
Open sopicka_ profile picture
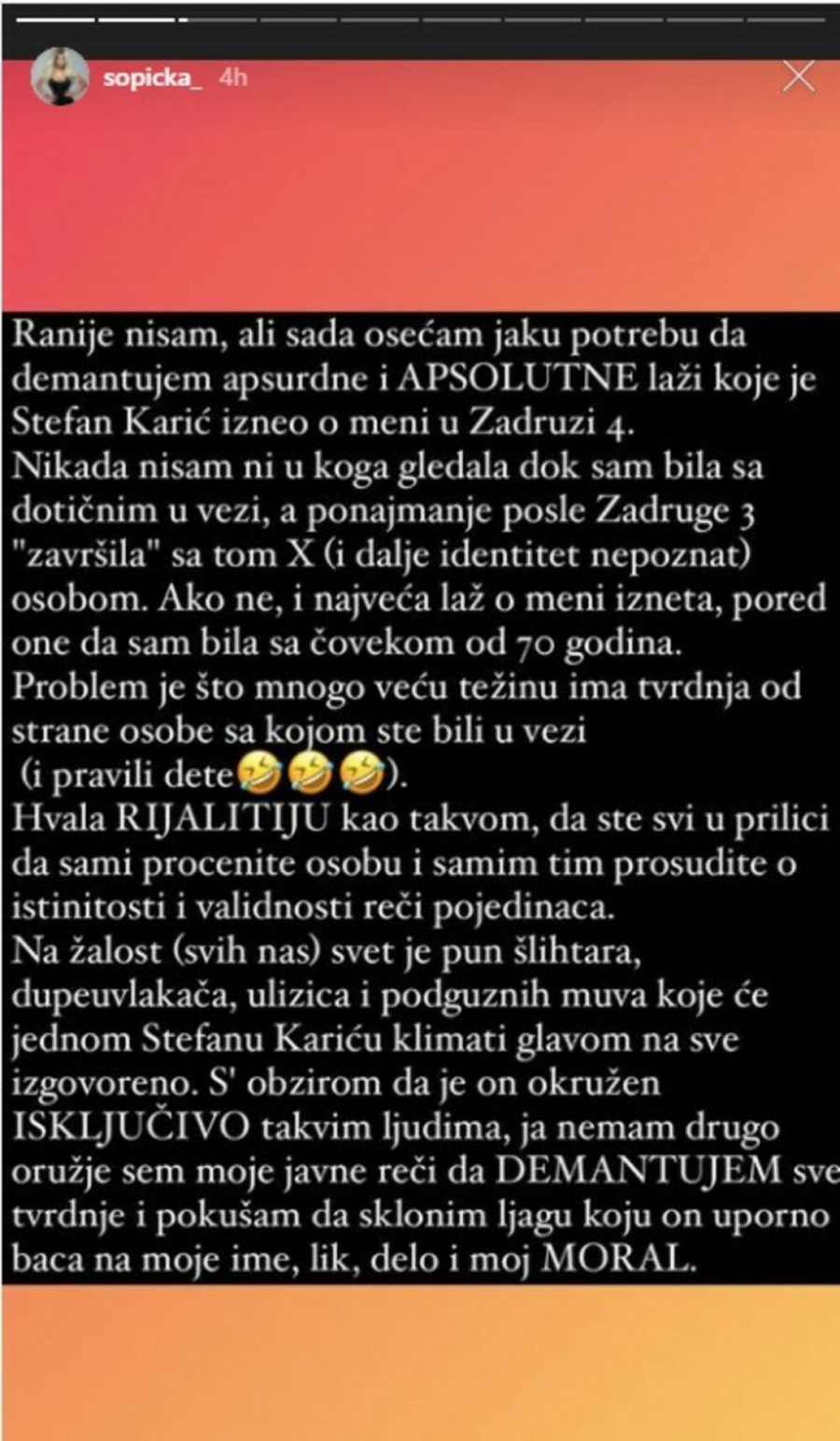coord(59,77)
